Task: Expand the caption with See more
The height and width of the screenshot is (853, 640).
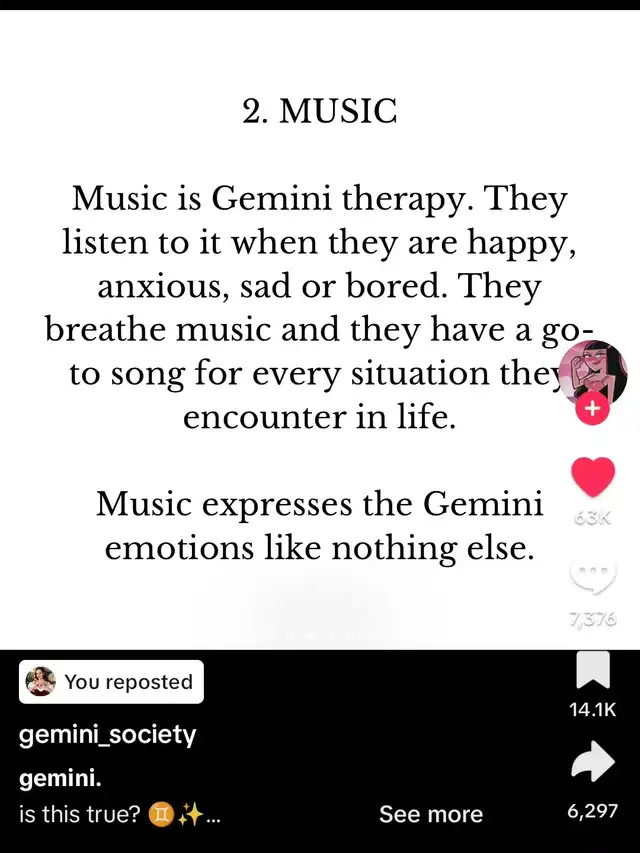Action: click(x=430, y=814)
